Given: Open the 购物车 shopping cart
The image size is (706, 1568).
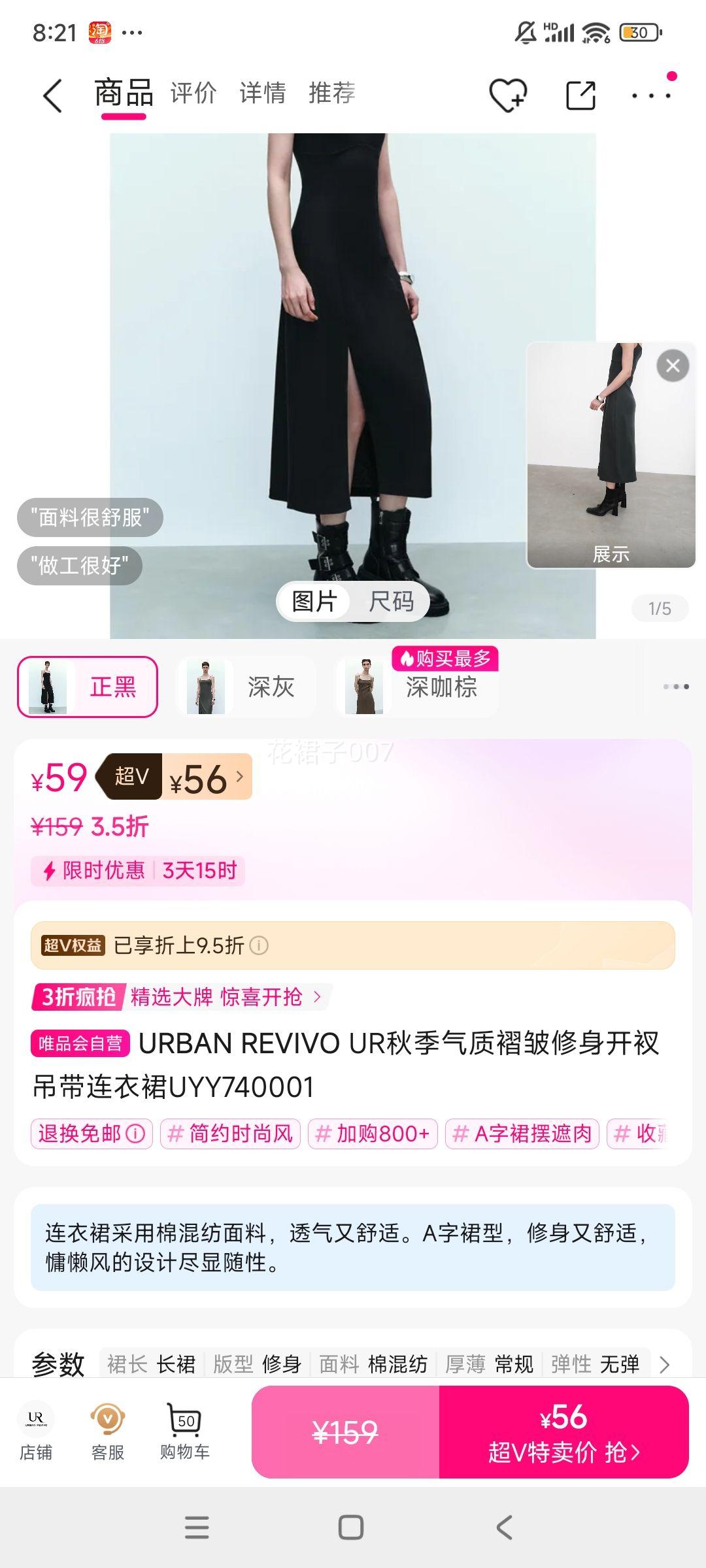Looking at the screenshot, I should 185,1431.
